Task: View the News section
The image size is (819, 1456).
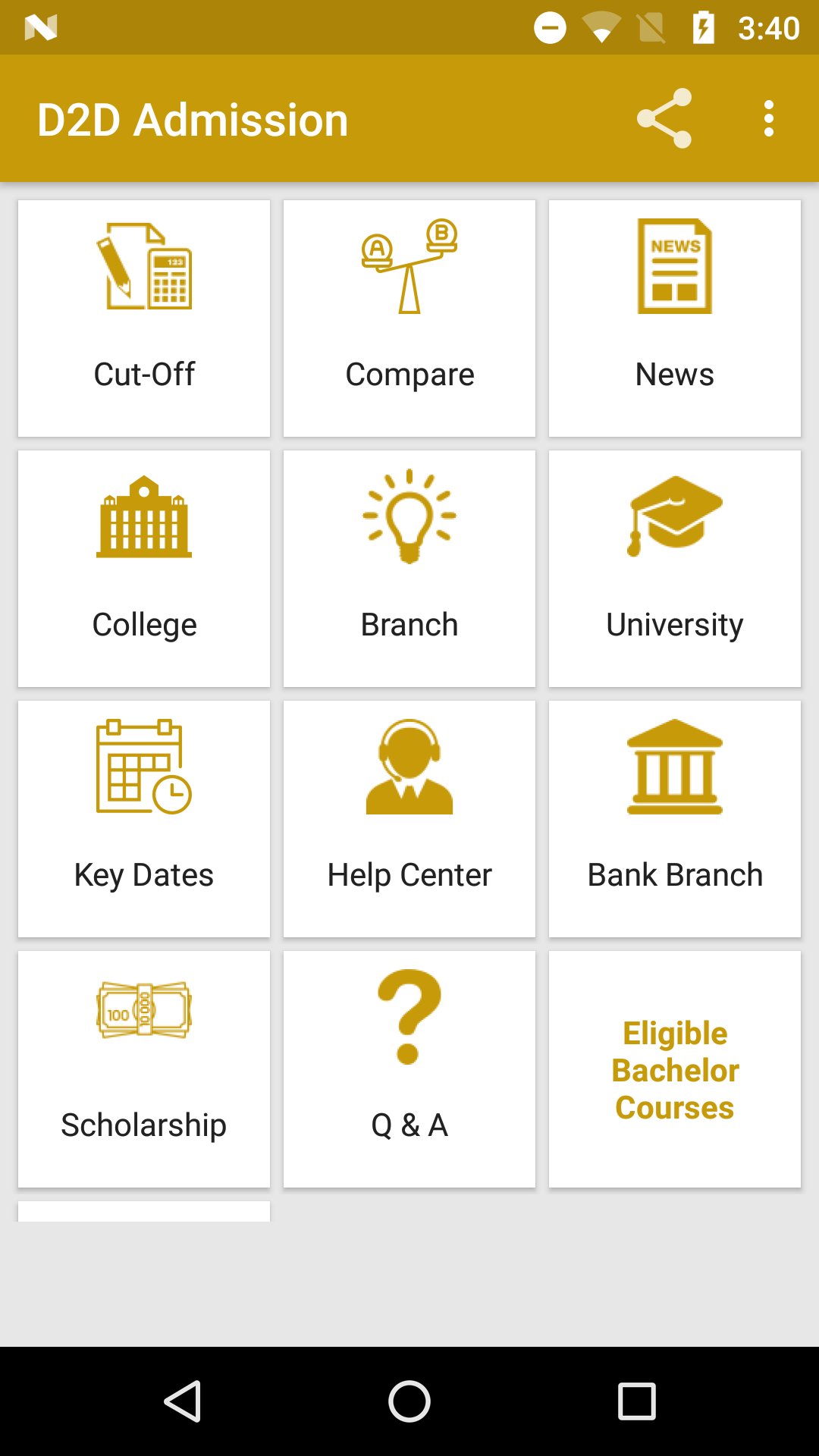Action: 675,318
